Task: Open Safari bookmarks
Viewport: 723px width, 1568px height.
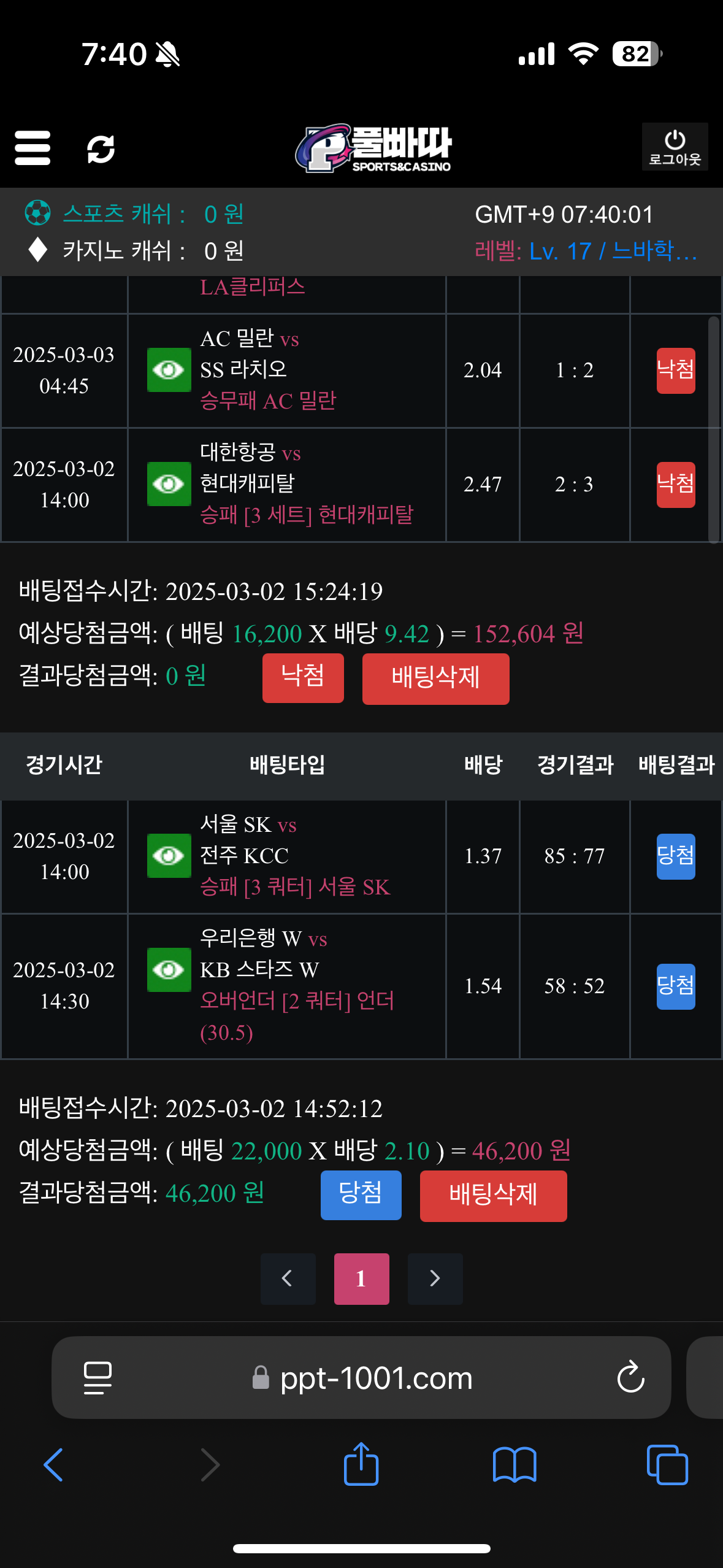Action: click(515, 1465)
